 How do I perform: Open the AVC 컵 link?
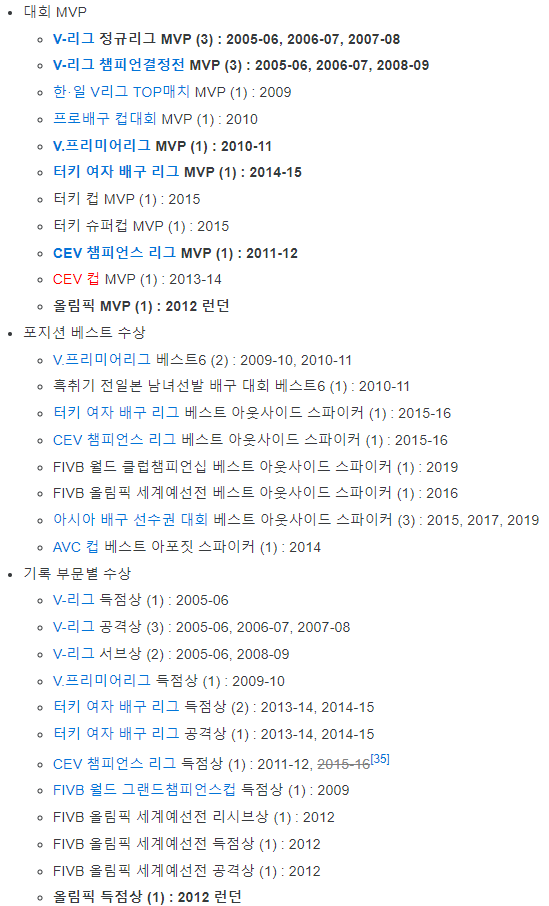click(x=76, y=547)
